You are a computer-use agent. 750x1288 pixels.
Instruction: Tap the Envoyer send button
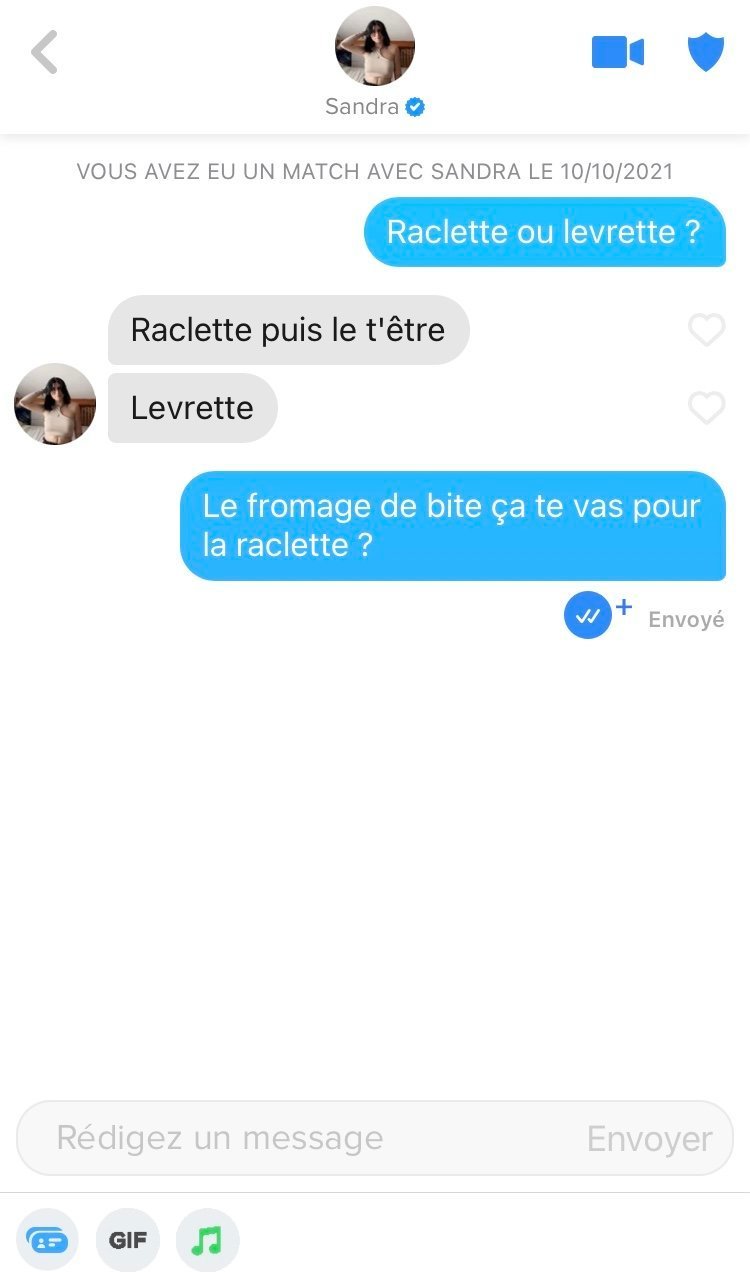(x=649, y=1139)
